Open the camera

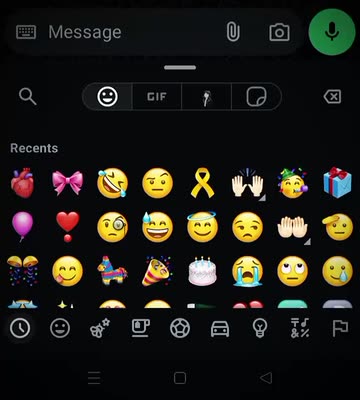point(279,32)
